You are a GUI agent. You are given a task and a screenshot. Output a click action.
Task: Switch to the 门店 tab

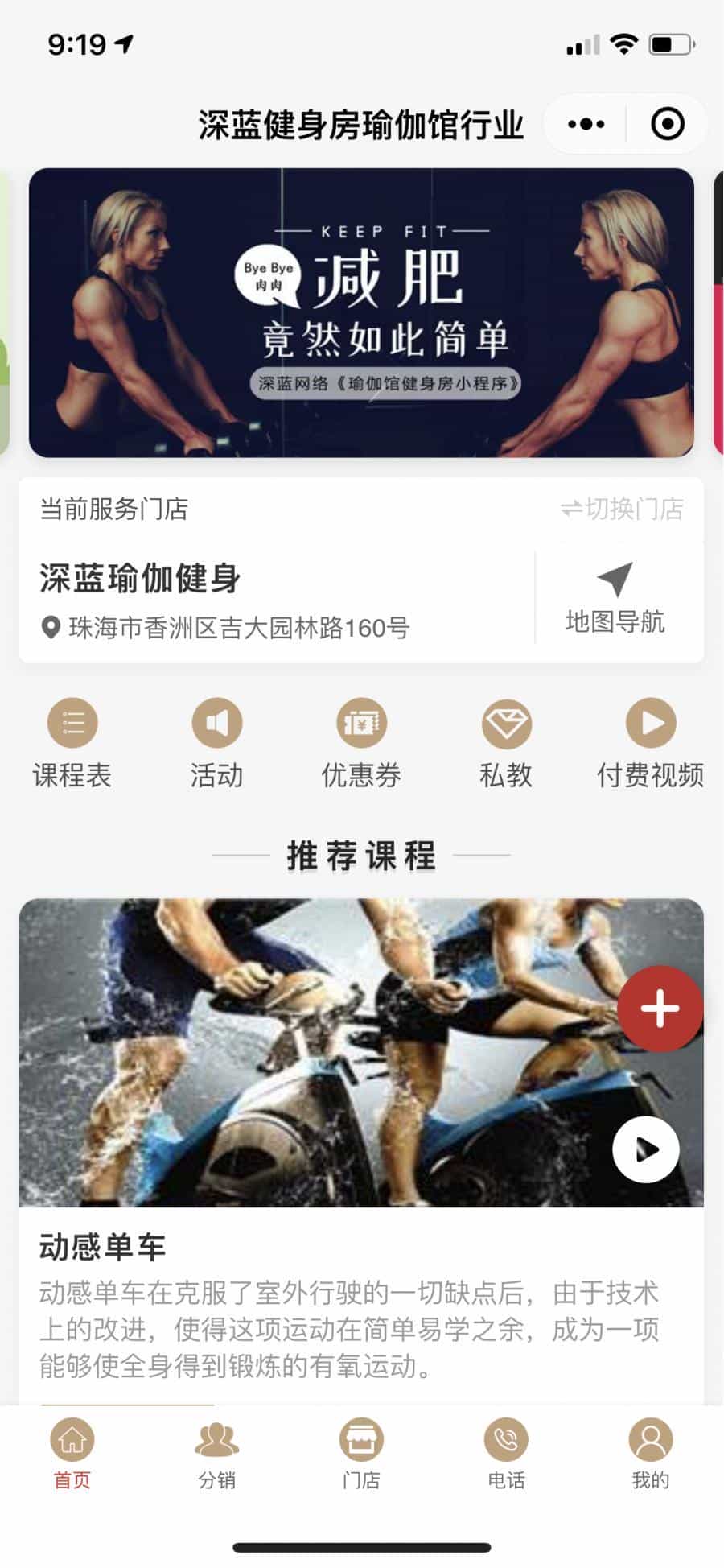click(361, 1454)
